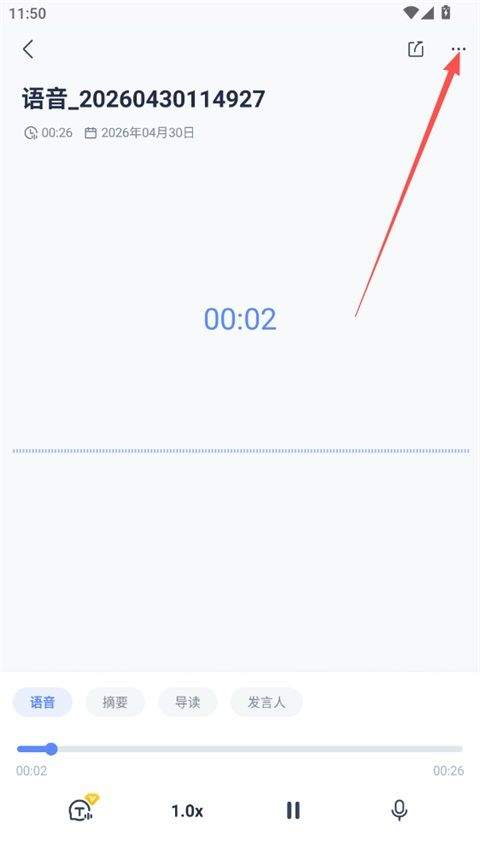Go back using the top-left arrow
This screenshot has width=480, height=853.
pos(28,50)
